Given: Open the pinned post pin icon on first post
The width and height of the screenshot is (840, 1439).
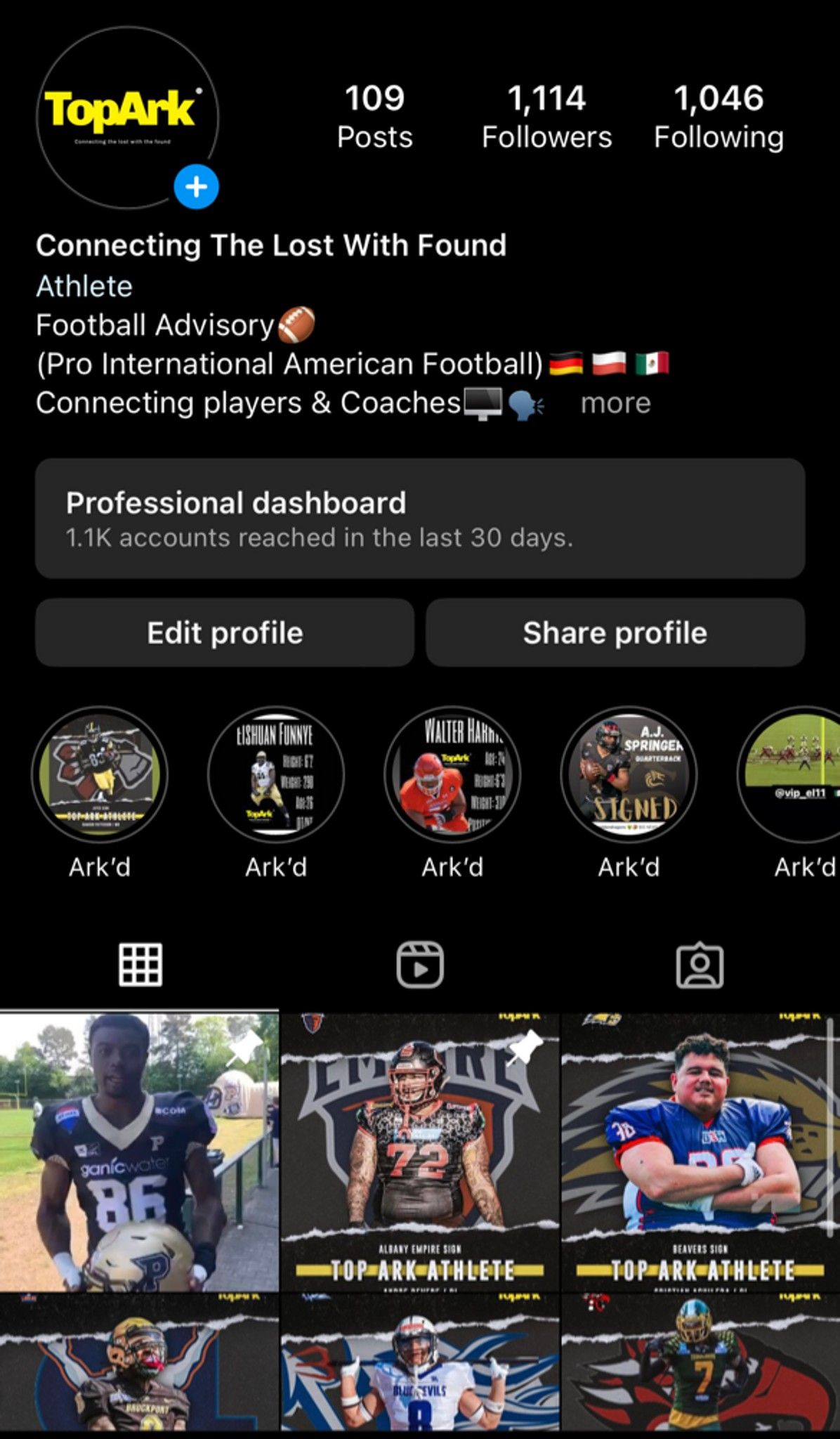Looking at the screenshot, I should [246, 1048].
